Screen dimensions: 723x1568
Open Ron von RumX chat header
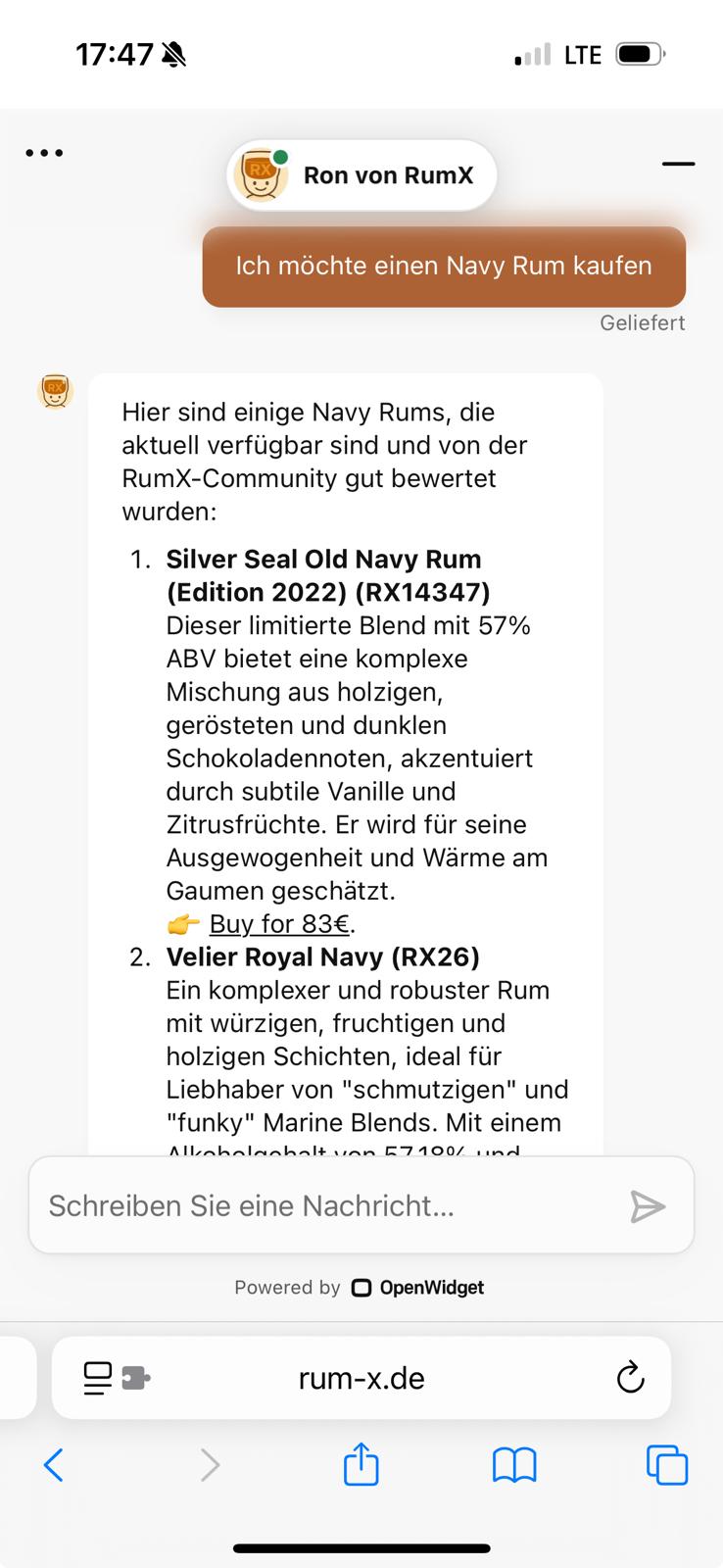(x=361, y=175)
